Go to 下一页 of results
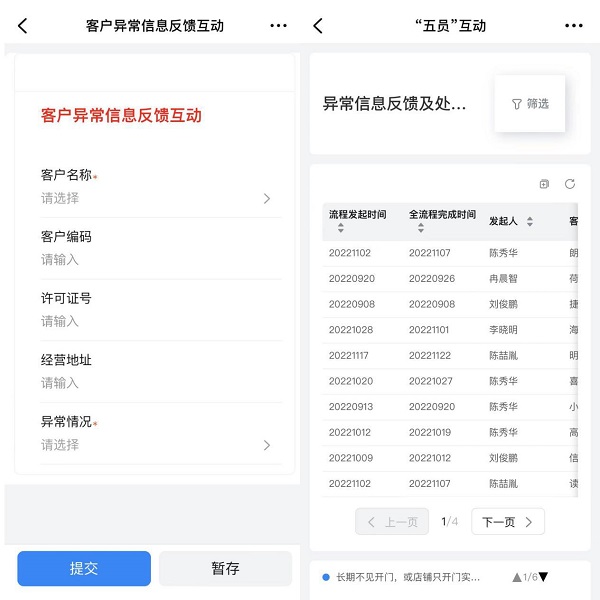This screenshot has width=600, height=600. (x=508, y=521)
